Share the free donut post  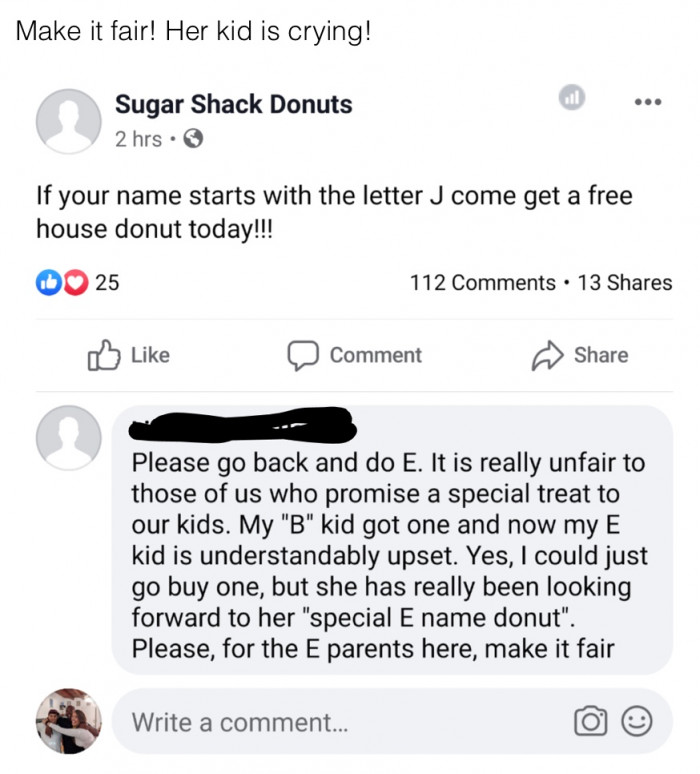pyautogui.click(x=582, y=355)
